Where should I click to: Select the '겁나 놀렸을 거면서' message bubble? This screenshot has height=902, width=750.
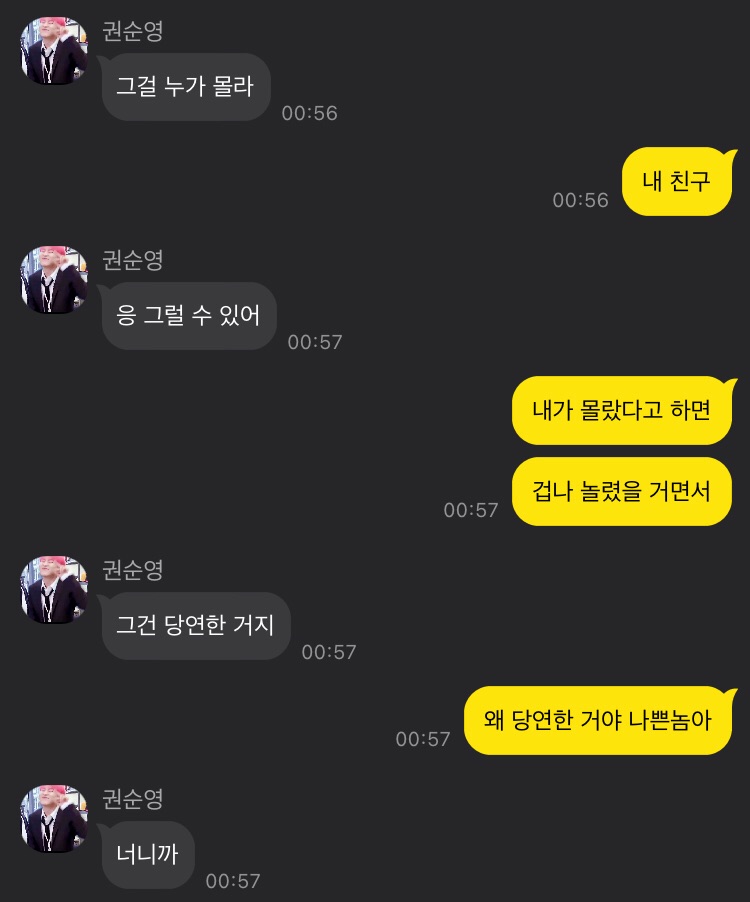click(x=622, y=491)
